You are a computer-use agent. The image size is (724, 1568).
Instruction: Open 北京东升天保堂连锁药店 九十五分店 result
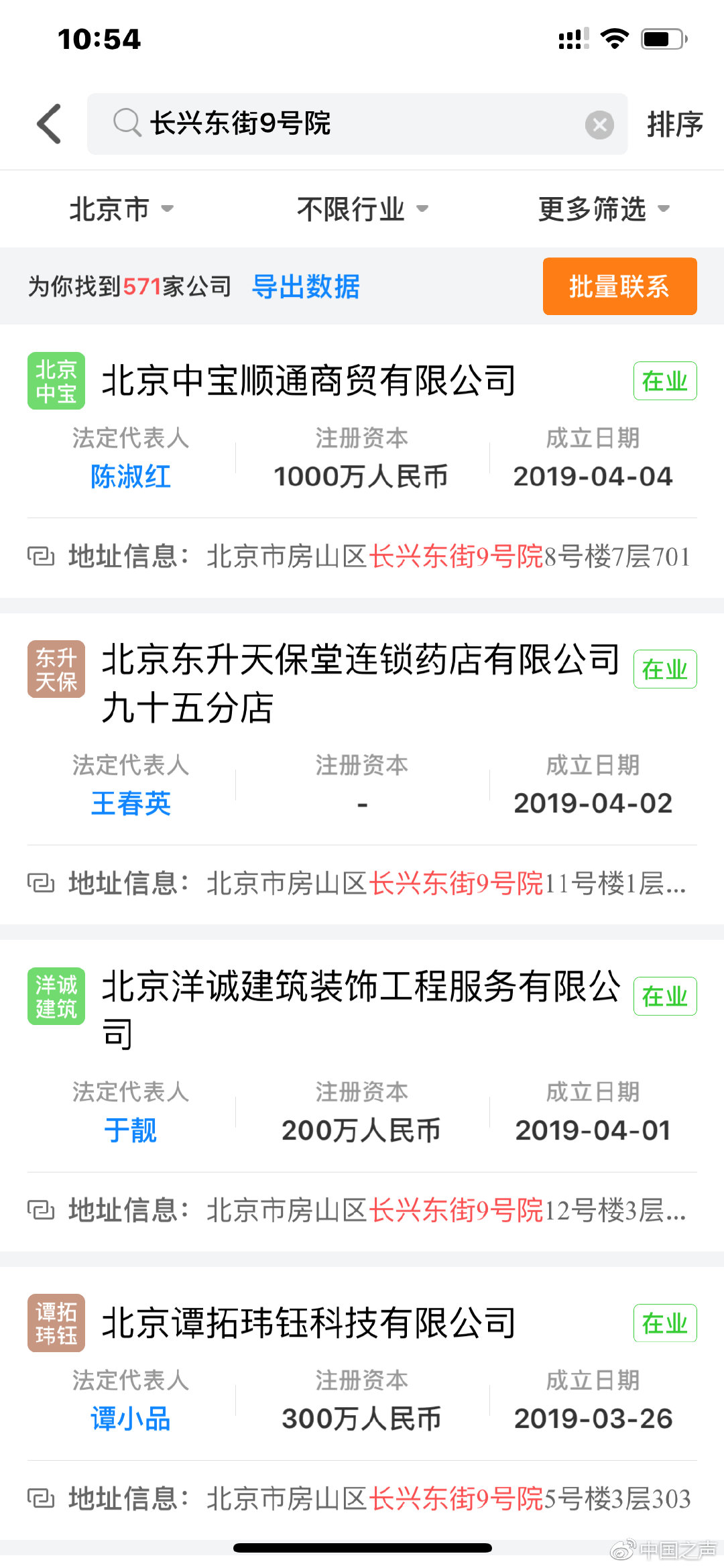click(x=361, y=682)
